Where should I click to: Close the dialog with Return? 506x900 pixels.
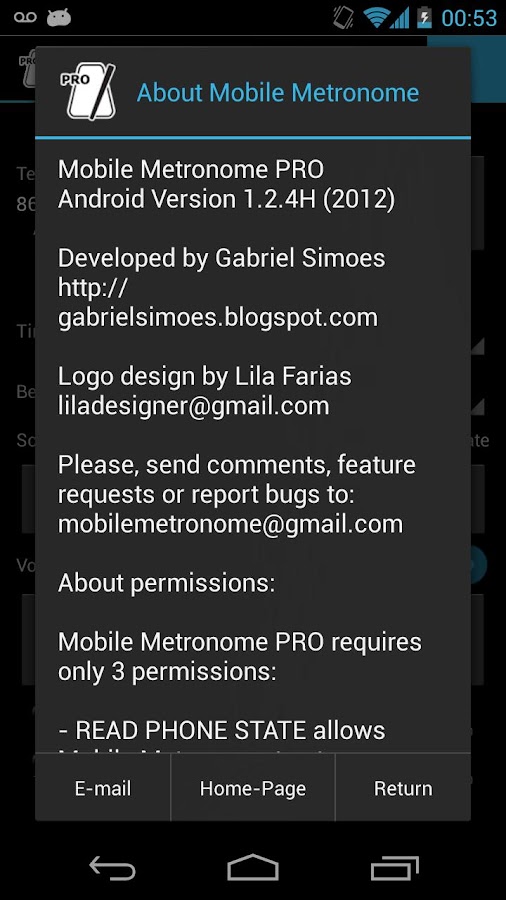pyautogui.click(x=403, y=788)
